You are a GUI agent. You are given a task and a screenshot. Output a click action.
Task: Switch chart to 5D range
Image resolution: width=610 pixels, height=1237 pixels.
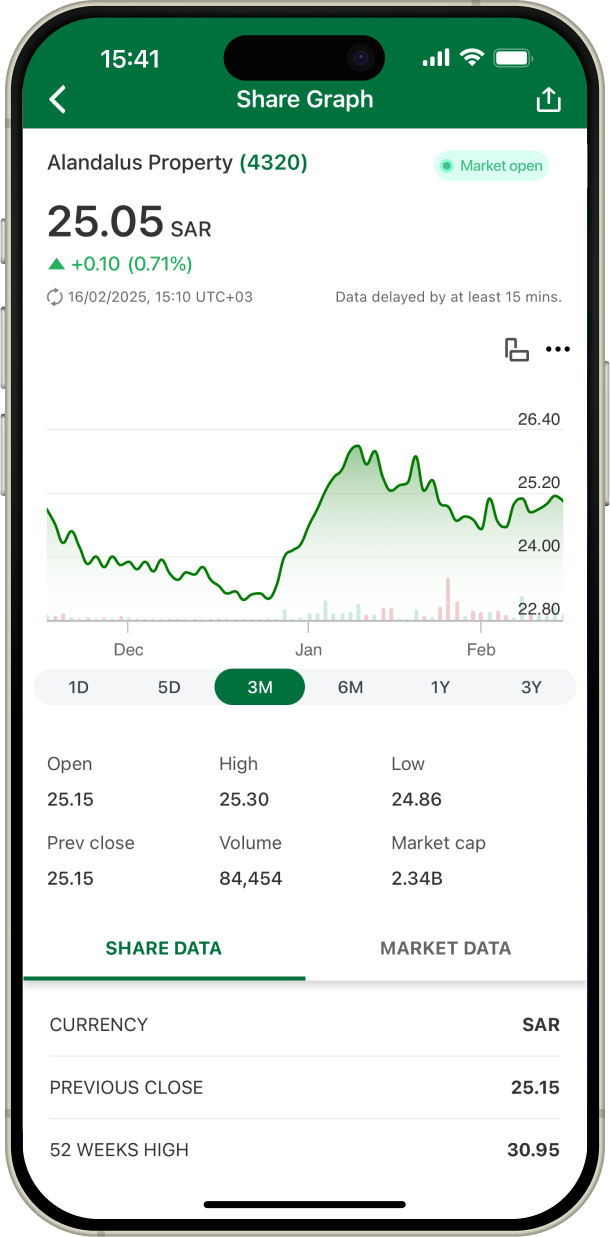click(169, 687)
